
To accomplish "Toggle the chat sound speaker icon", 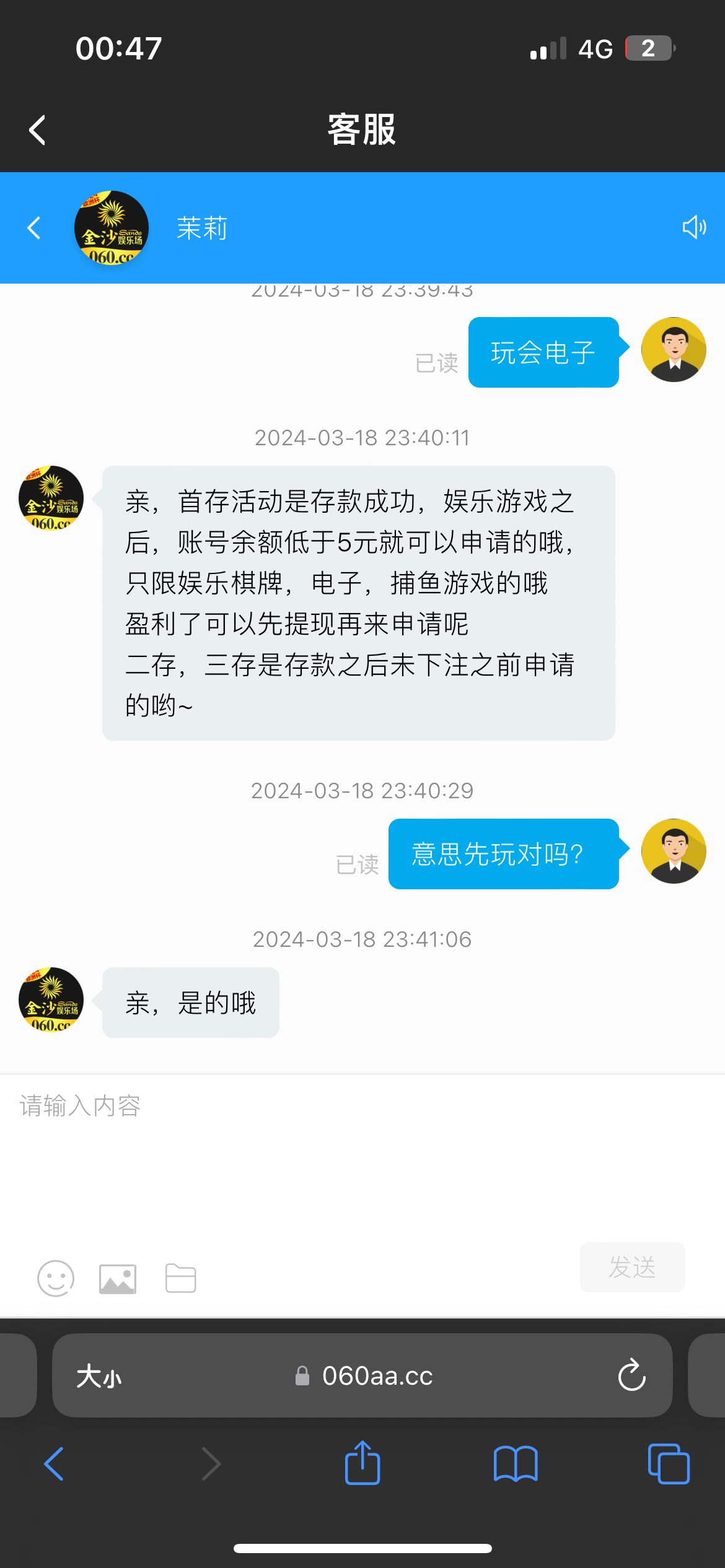I will pos(694,227).
